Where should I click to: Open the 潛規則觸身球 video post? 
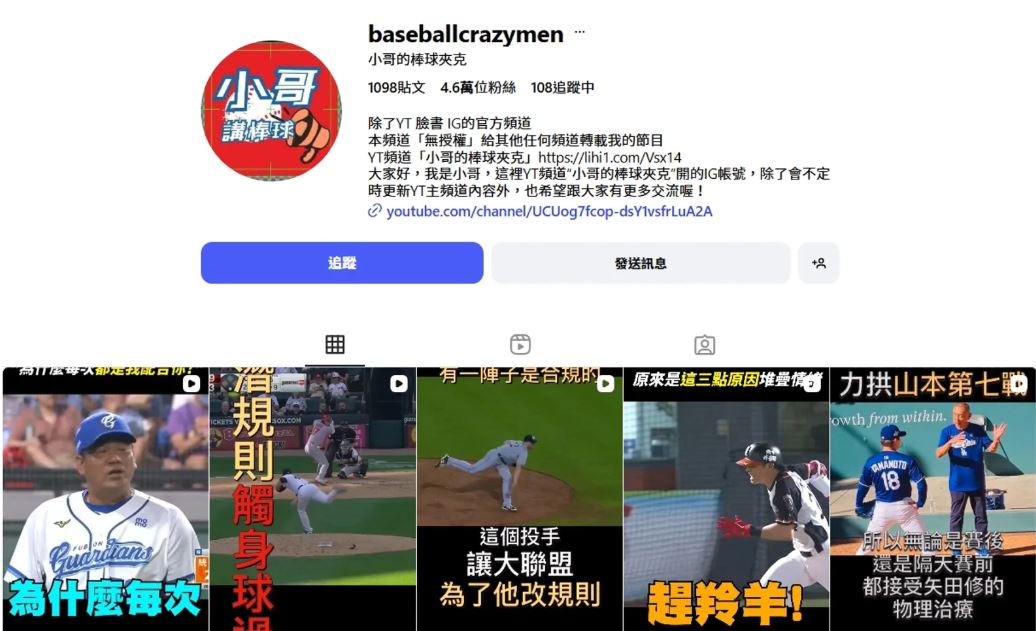click(x=312, y=500)
